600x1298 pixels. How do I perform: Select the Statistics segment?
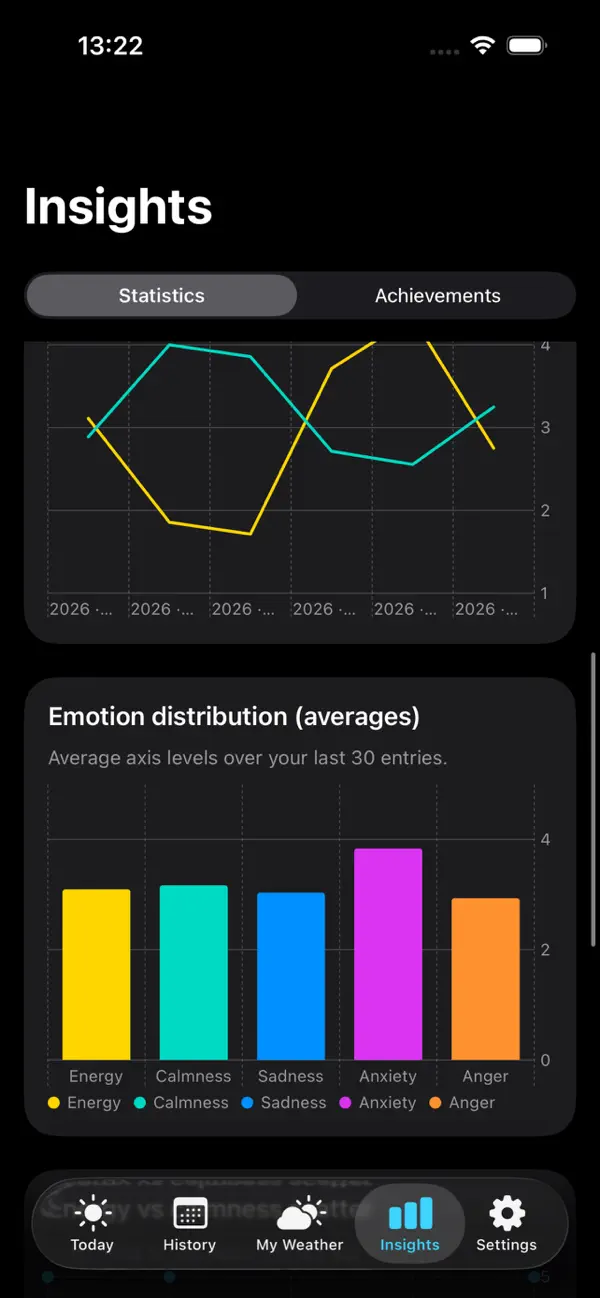tap(162, 296)
